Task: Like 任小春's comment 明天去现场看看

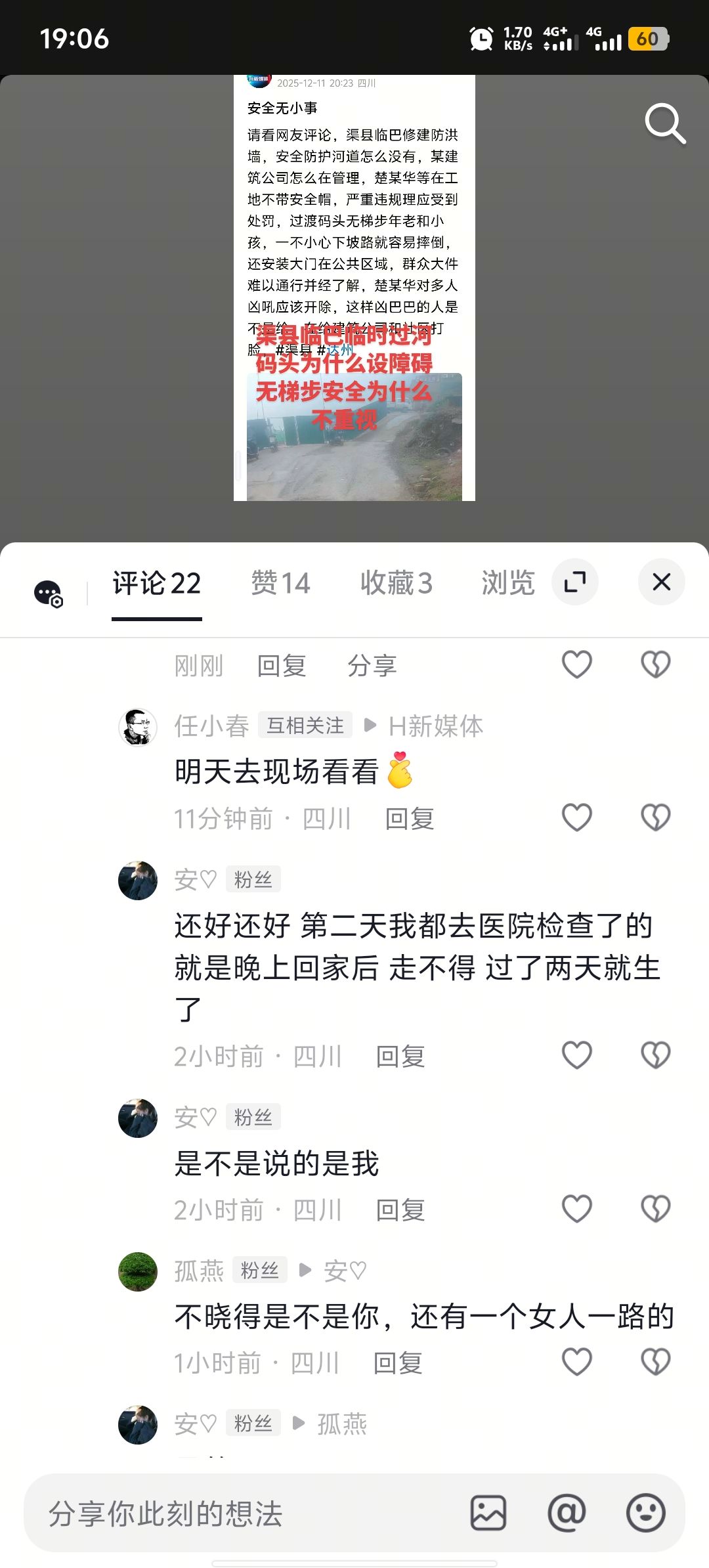Action: tap(577, 817)
